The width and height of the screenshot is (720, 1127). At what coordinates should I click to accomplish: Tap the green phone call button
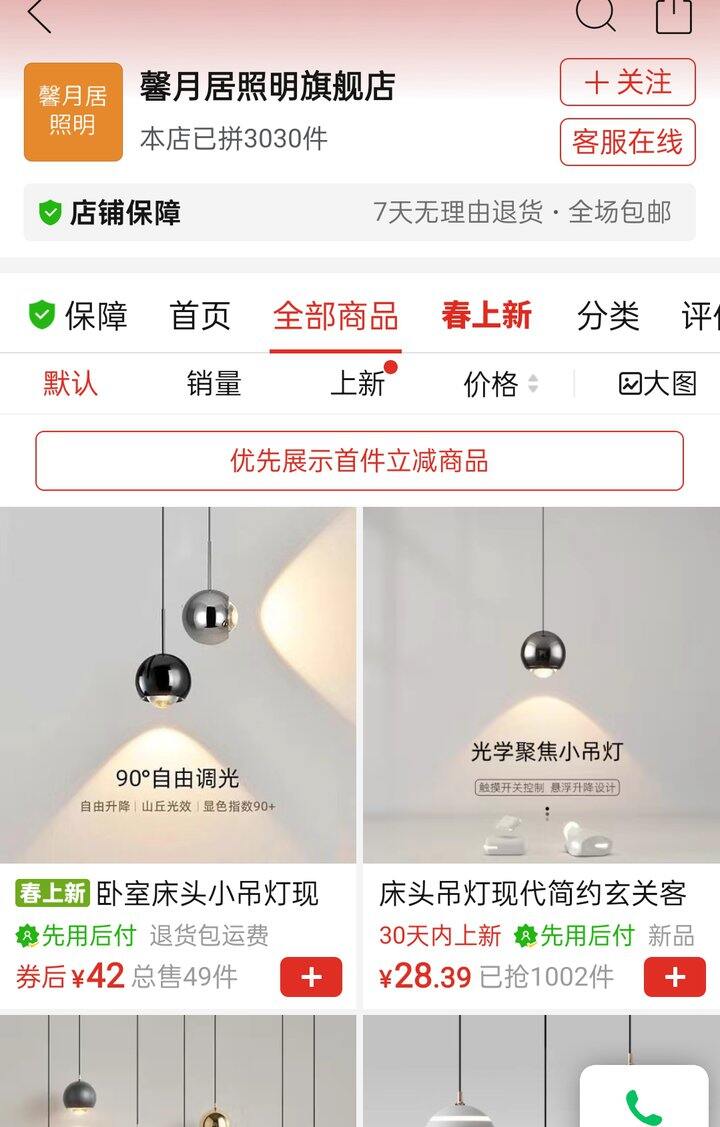click(645, 1105)
